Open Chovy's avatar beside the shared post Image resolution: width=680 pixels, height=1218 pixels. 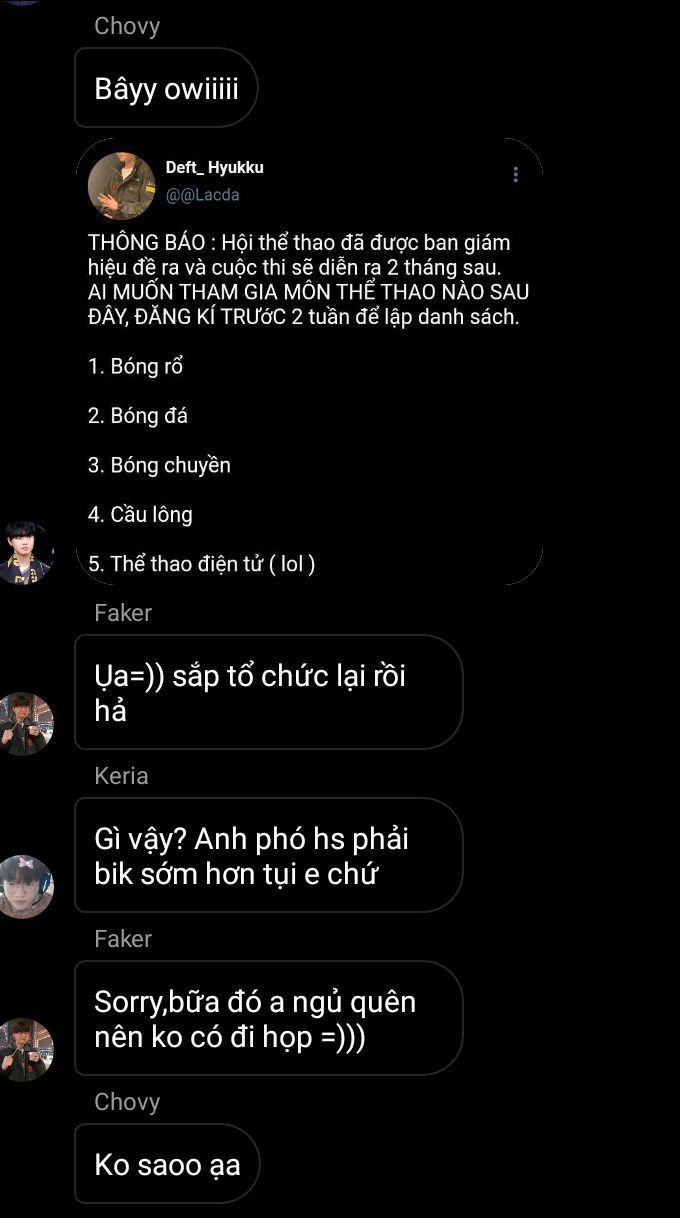[x=25, y=553]
